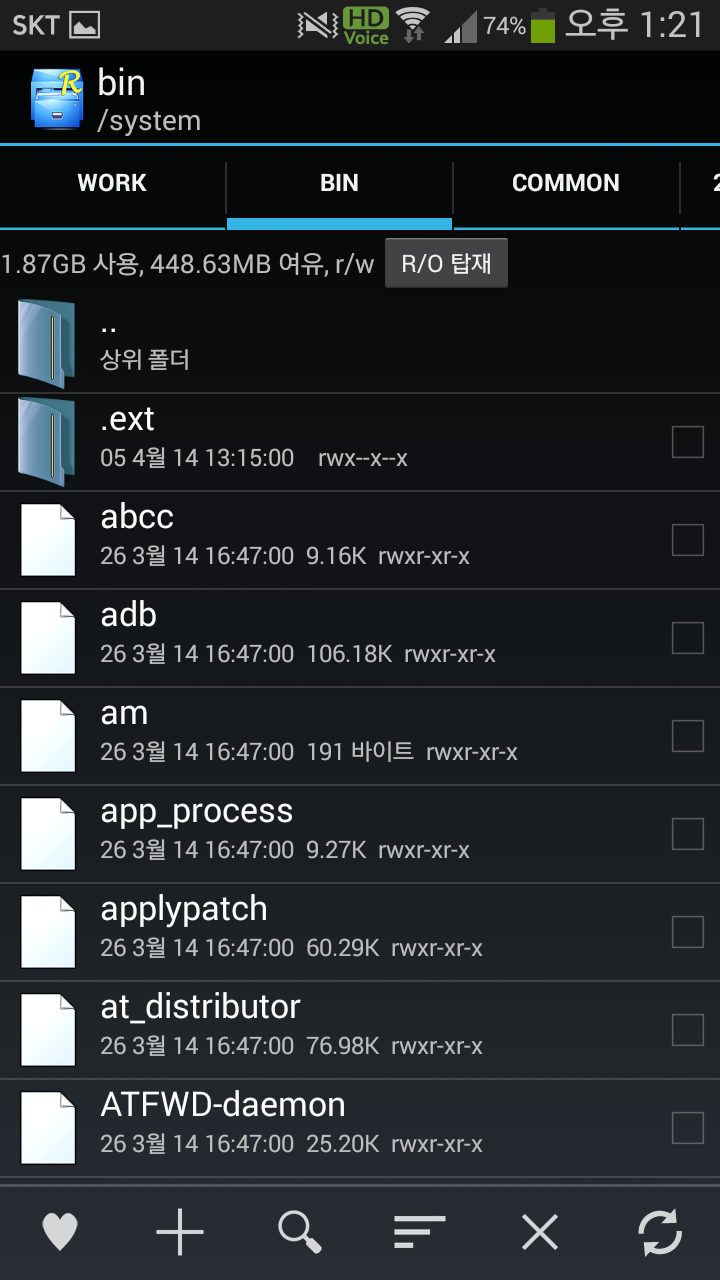Tap the Root Explorer app icon
720x1280 pixels.
click(57, 98)
